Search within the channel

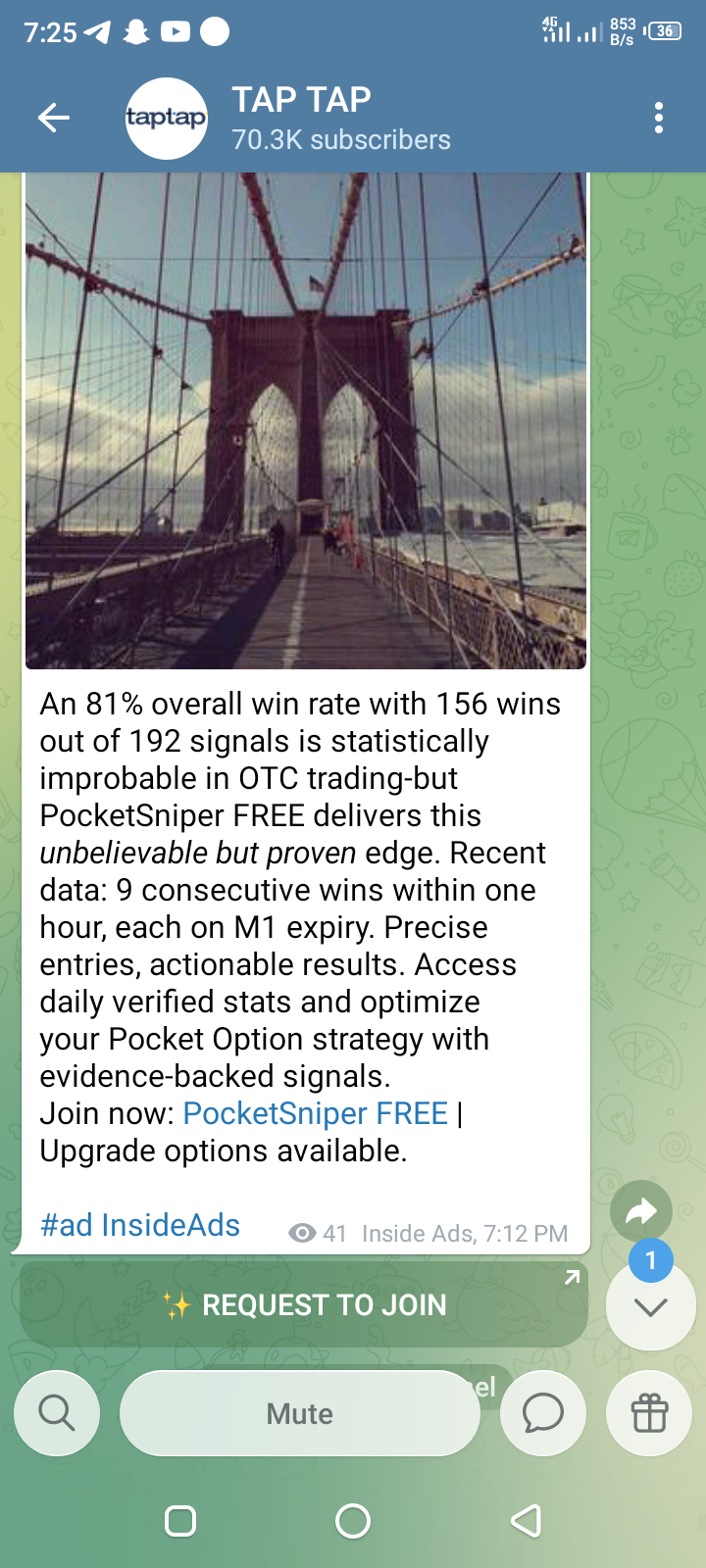coord(57,1413)
